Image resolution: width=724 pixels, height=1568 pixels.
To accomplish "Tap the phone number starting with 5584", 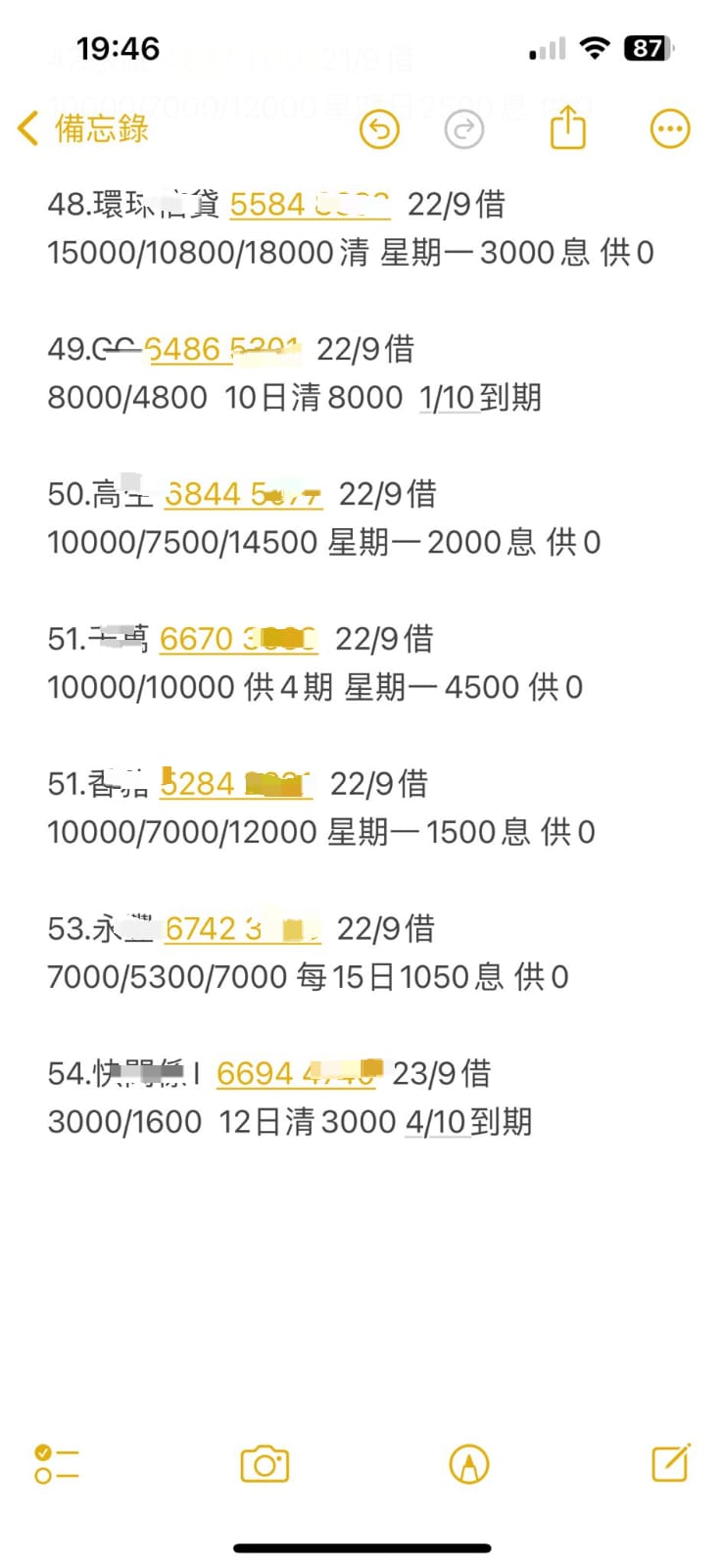I will point(309,205).
